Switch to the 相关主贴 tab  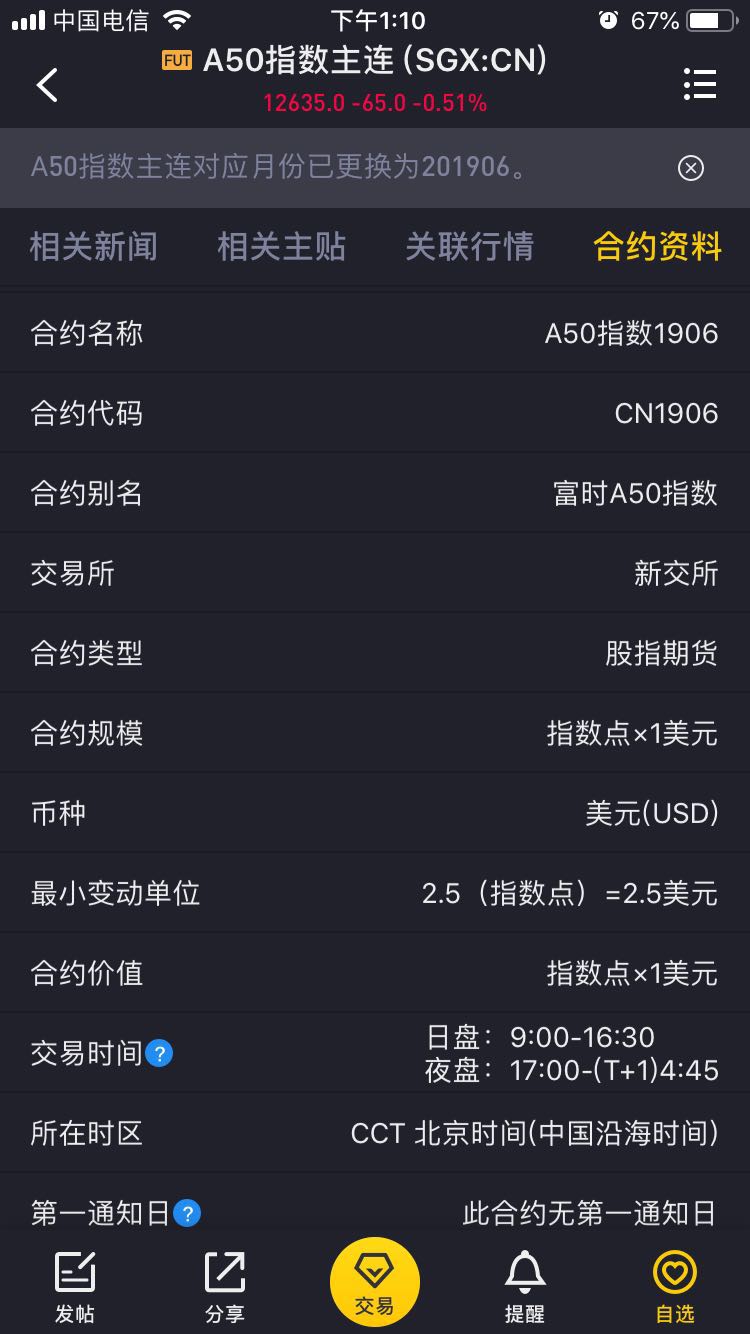(x=281, y=246)
